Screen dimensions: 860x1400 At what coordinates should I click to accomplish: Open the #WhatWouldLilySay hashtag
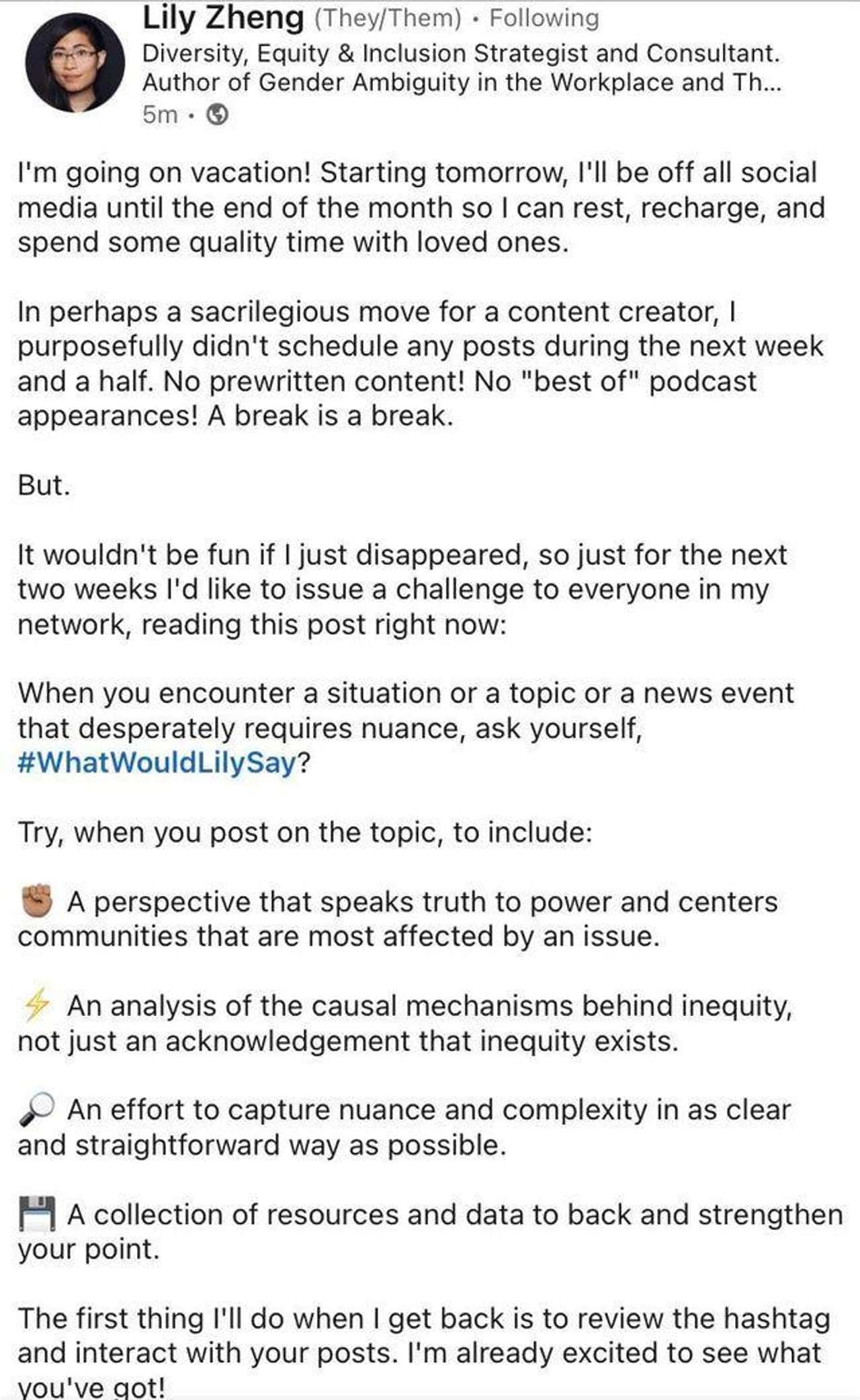[x=157, y=763]
